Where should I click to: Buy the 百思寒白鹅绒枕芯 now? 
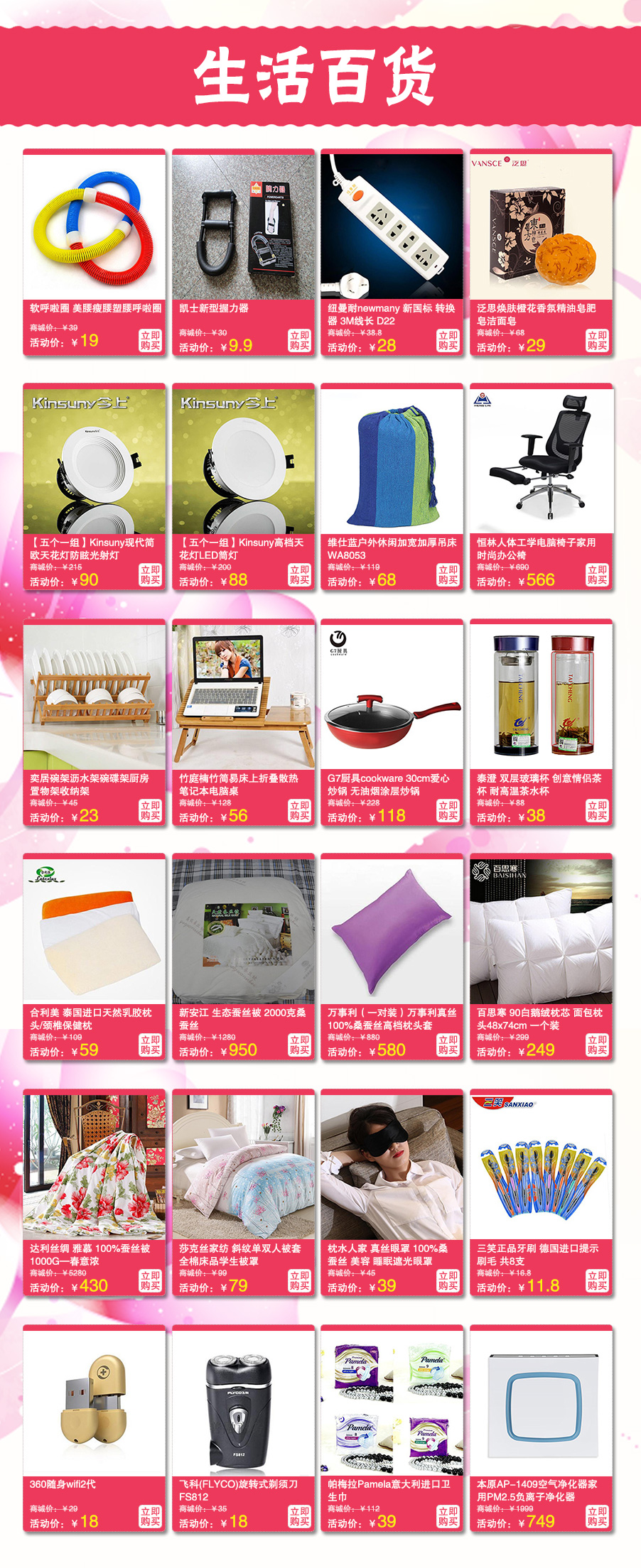pos(597,1045)
